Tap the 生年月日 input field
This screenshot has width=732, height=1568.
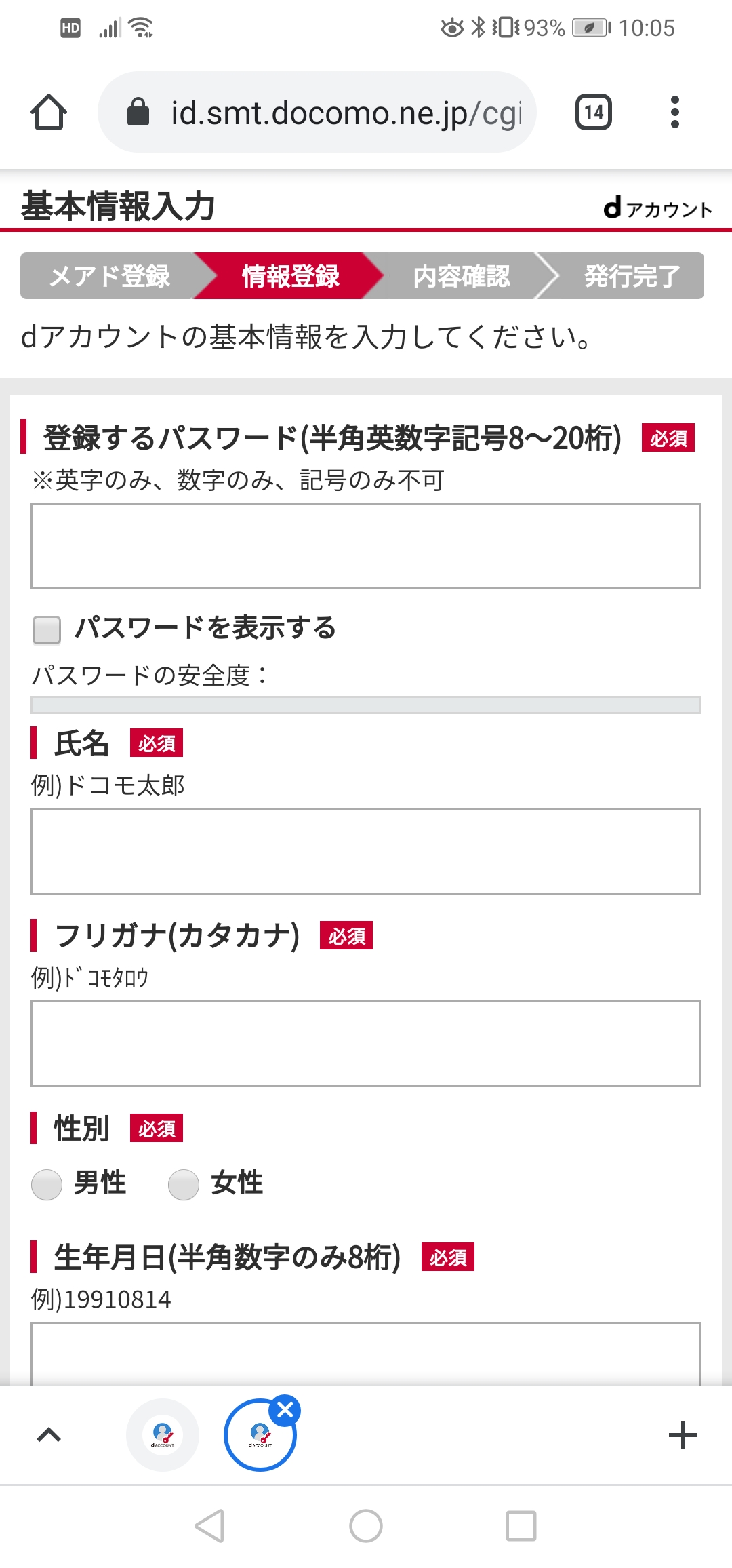tap(366, 1354)
